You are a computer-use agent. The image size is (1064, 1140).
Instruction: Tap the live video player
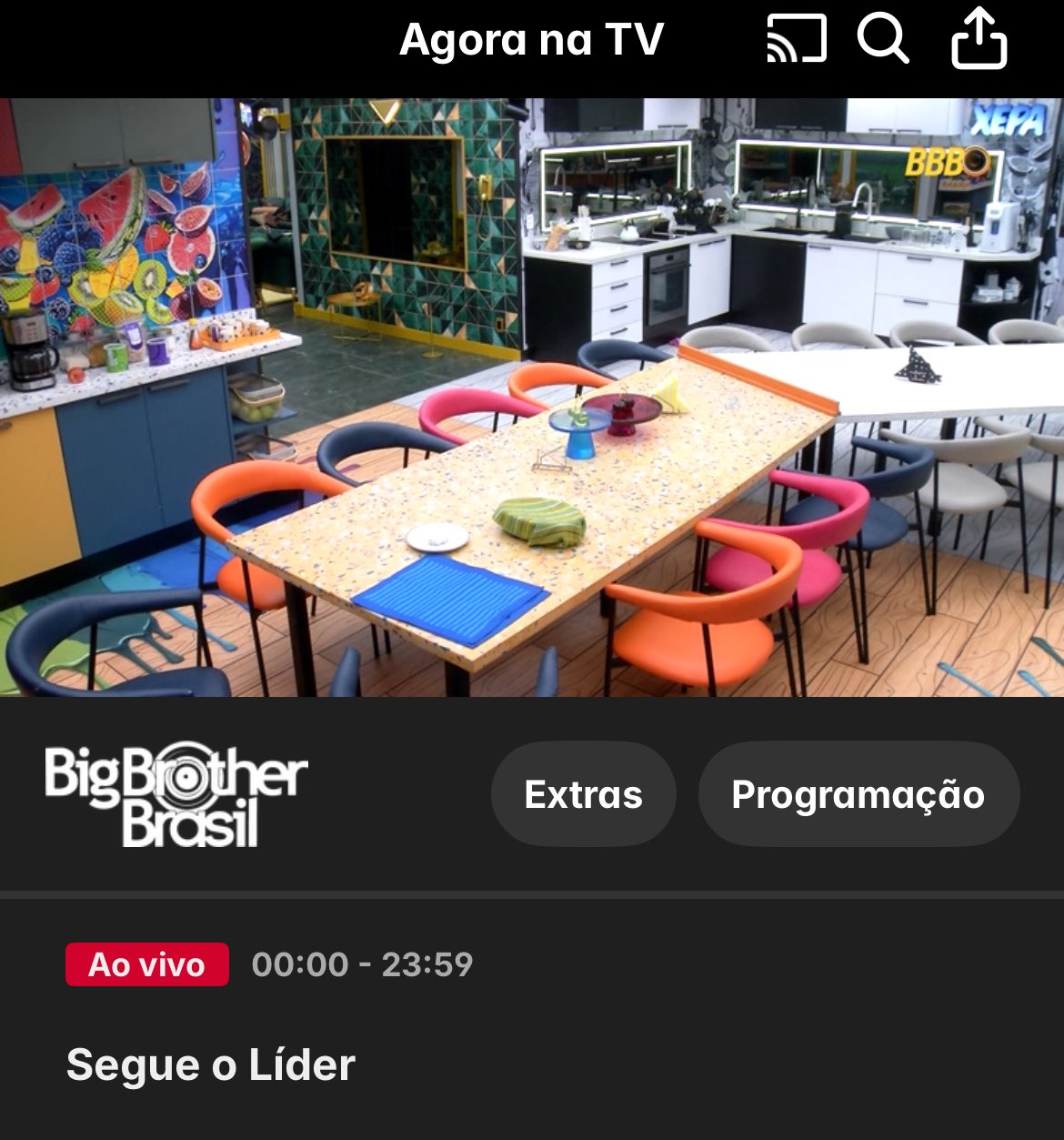coord(532,398)
